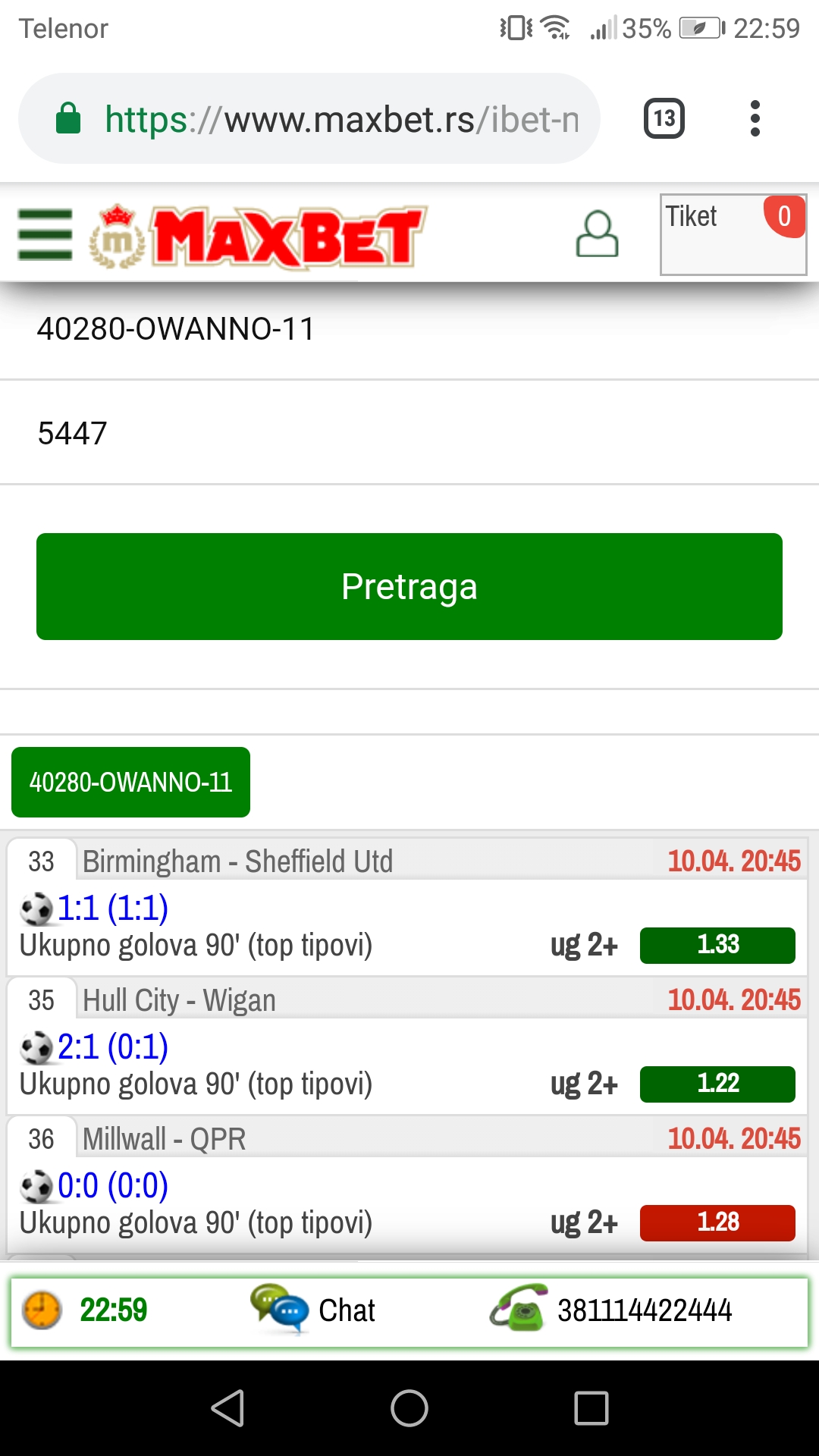Tap the green Pretraga search button
Screen dimensions: 819x1456
[409, 586]
